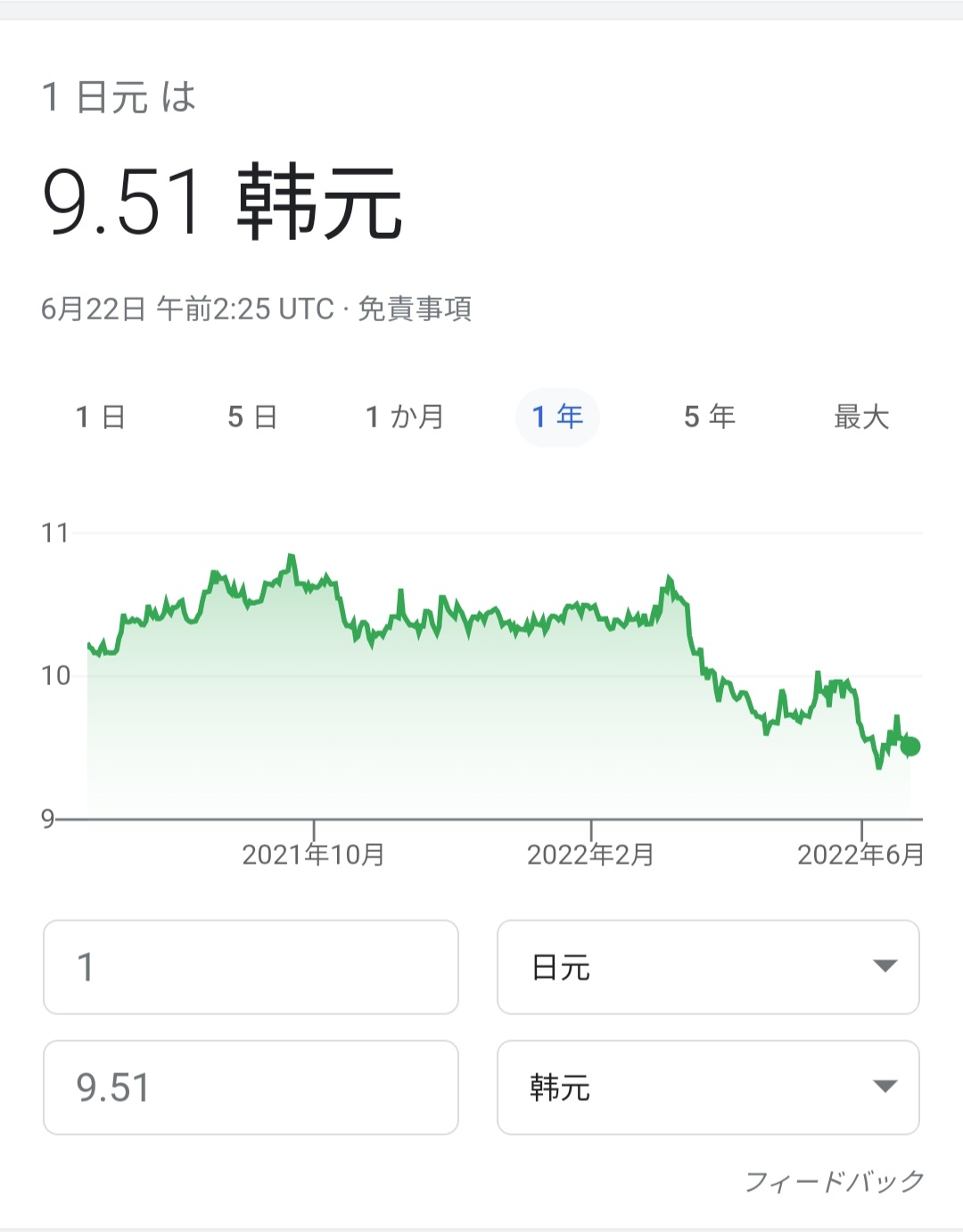963x1232 pixels.
Task: Open the 免責事項 disclaimer link
Action: [415, 310]
